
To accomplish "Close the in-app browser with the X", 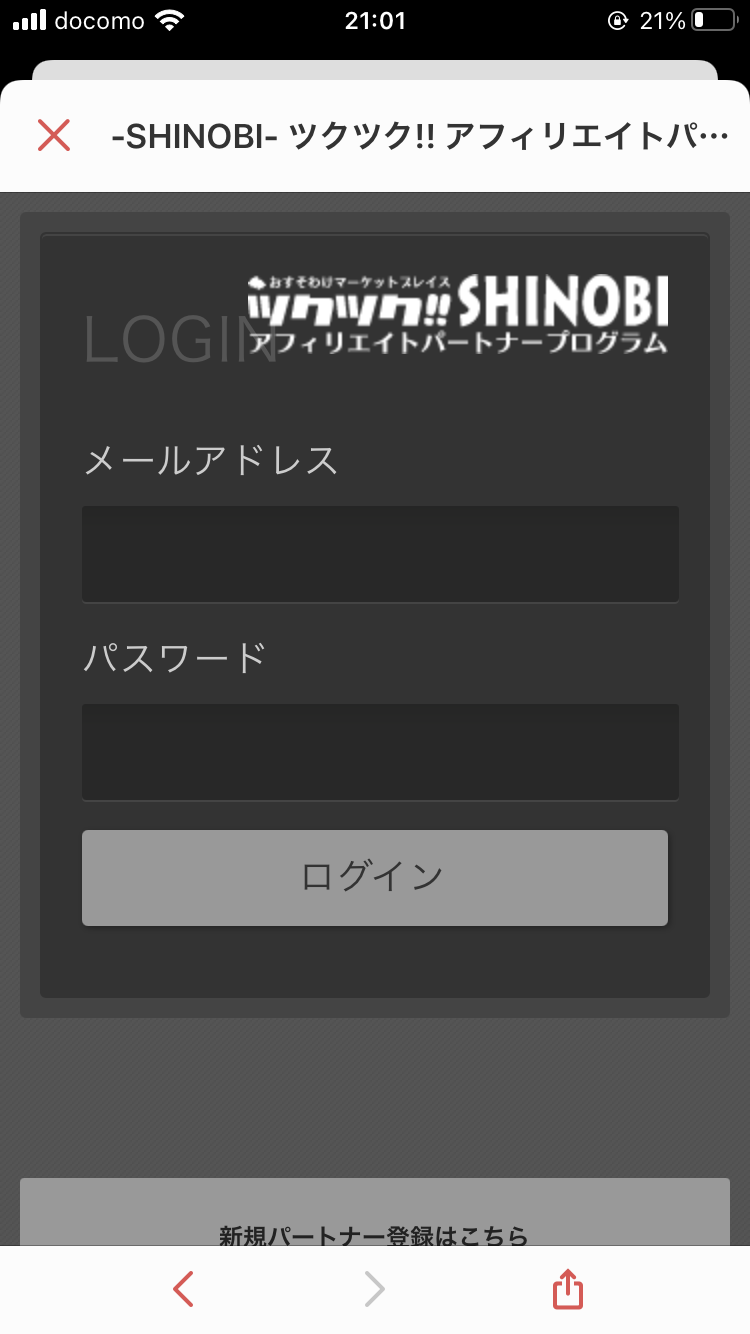I will pos(54,135).
